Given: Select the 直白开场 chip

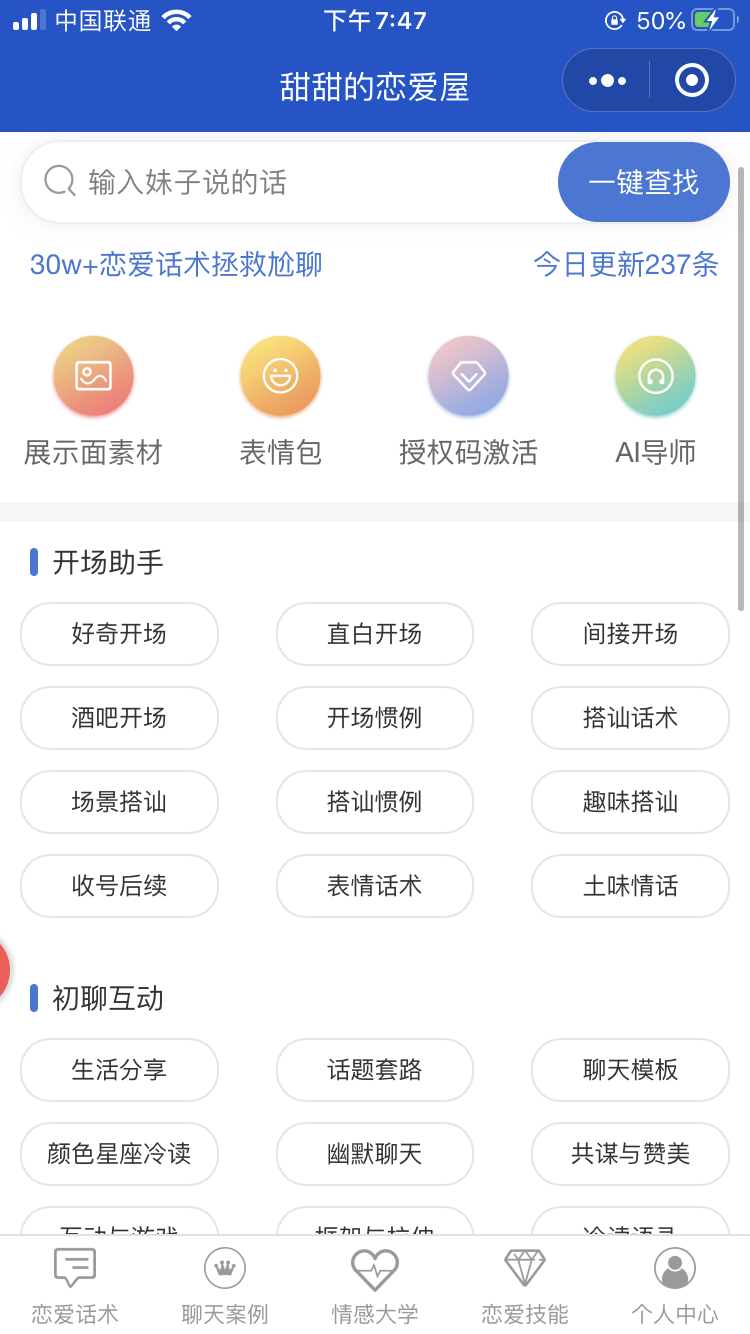Looking at the screenshot, I should [375, 634].
